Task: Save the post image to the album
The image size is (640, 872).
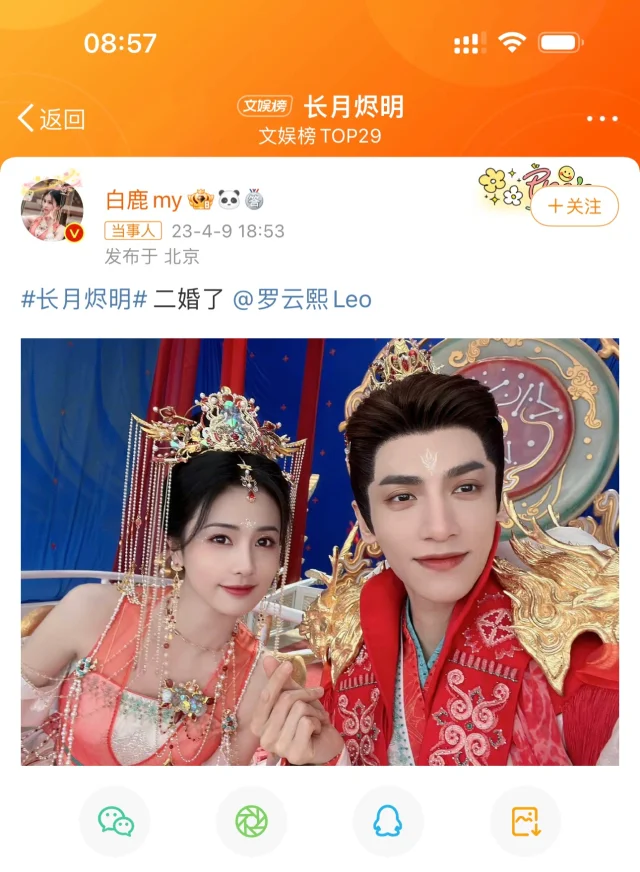Action: pos(525,821)
